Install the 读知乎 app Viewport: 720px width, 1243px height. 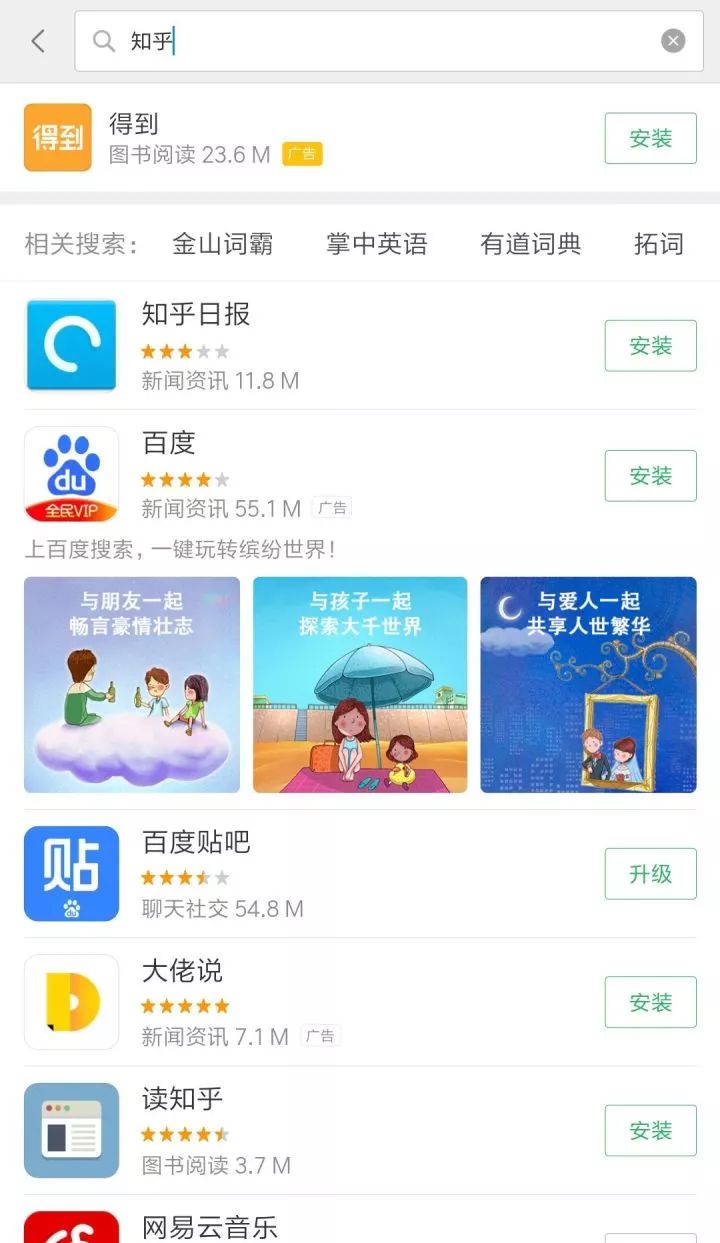tap(650, 1131)
